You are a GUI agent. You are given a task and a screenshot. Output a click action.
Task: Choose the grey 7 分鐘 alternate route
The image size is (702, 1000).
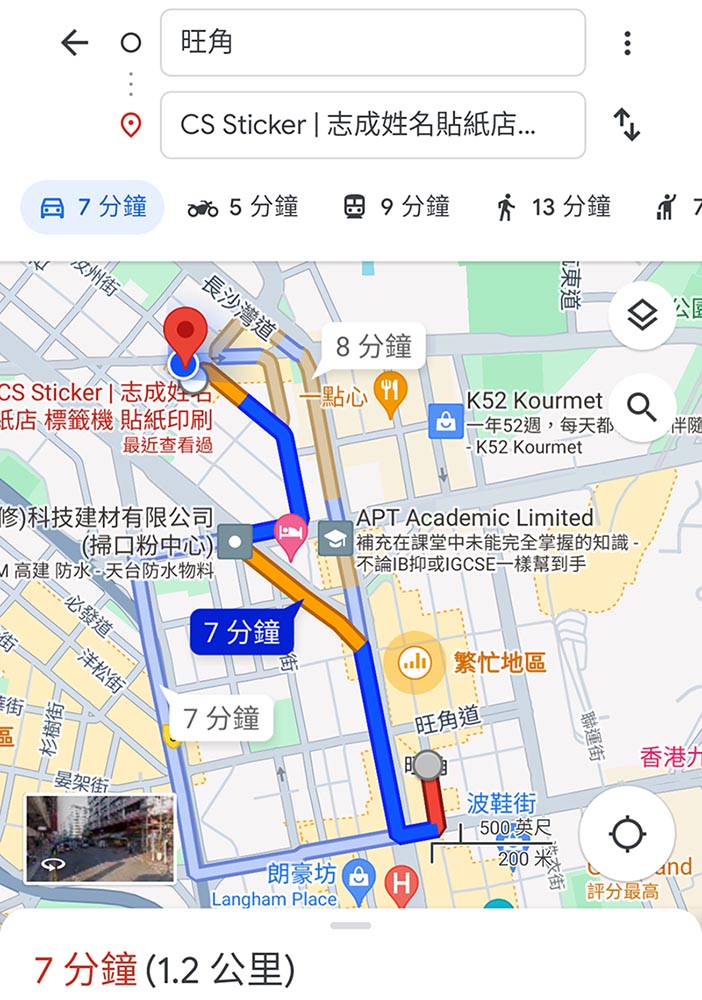220,718
